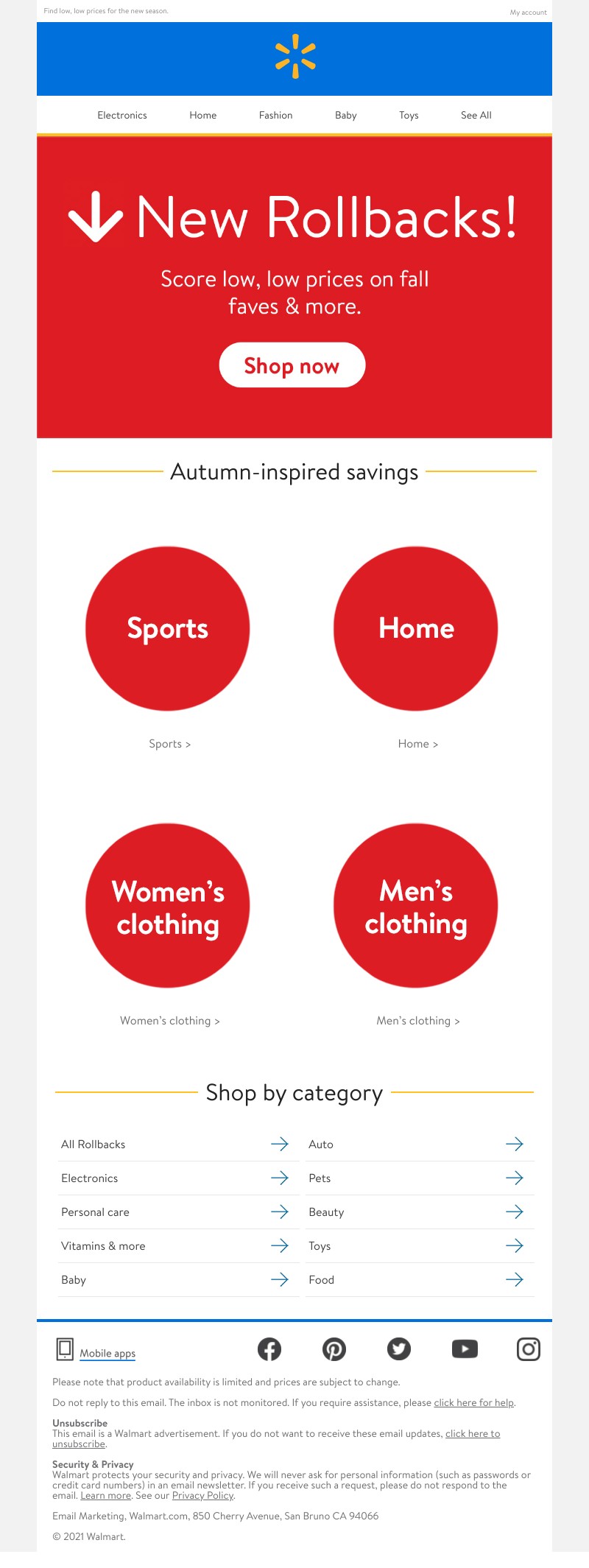Open the Sports circle tile
The width and height of the screenshot is (589, 1568).
[168, 628]
